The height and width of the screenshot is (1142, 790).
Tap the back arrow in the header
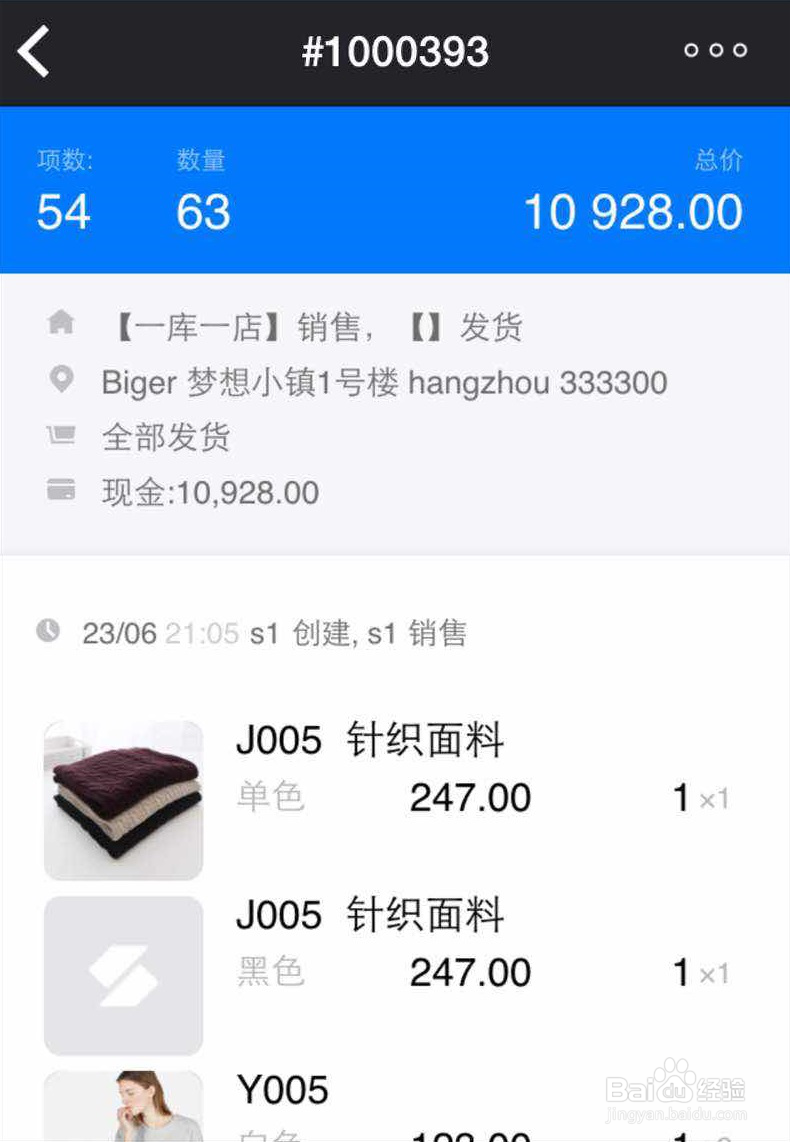pyautogui.click(x=35, y=52)
